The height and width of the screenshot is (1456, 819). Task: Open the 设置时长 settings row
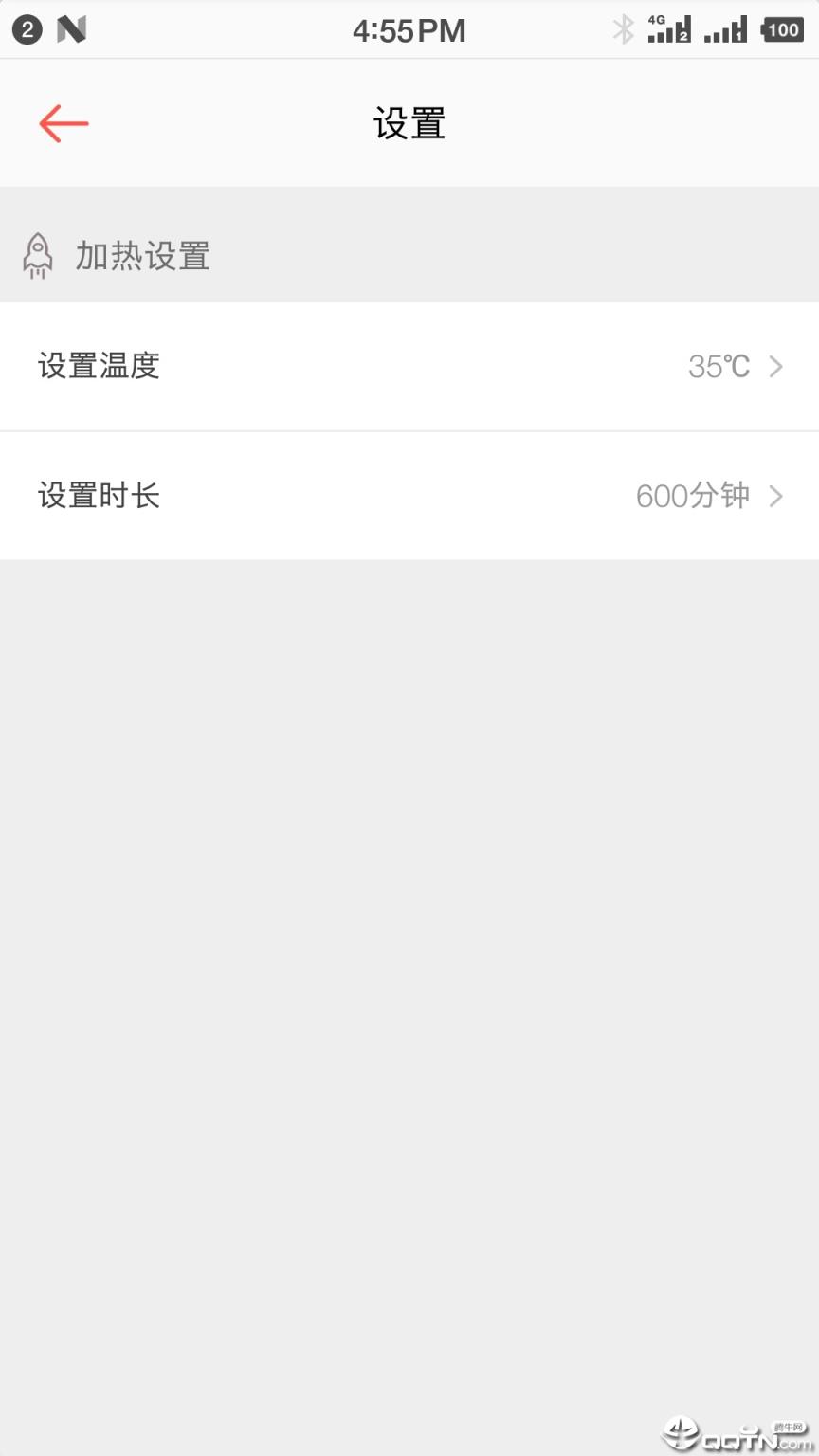[409, 496]
